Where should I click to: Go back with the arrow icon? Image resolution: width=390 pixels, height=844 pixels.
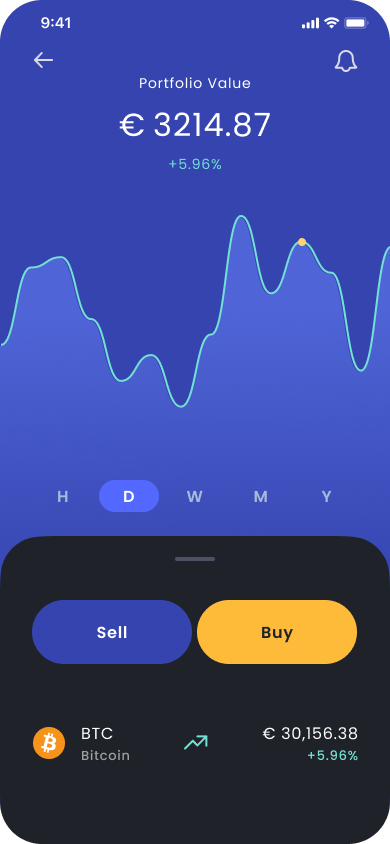pos(43,60)
